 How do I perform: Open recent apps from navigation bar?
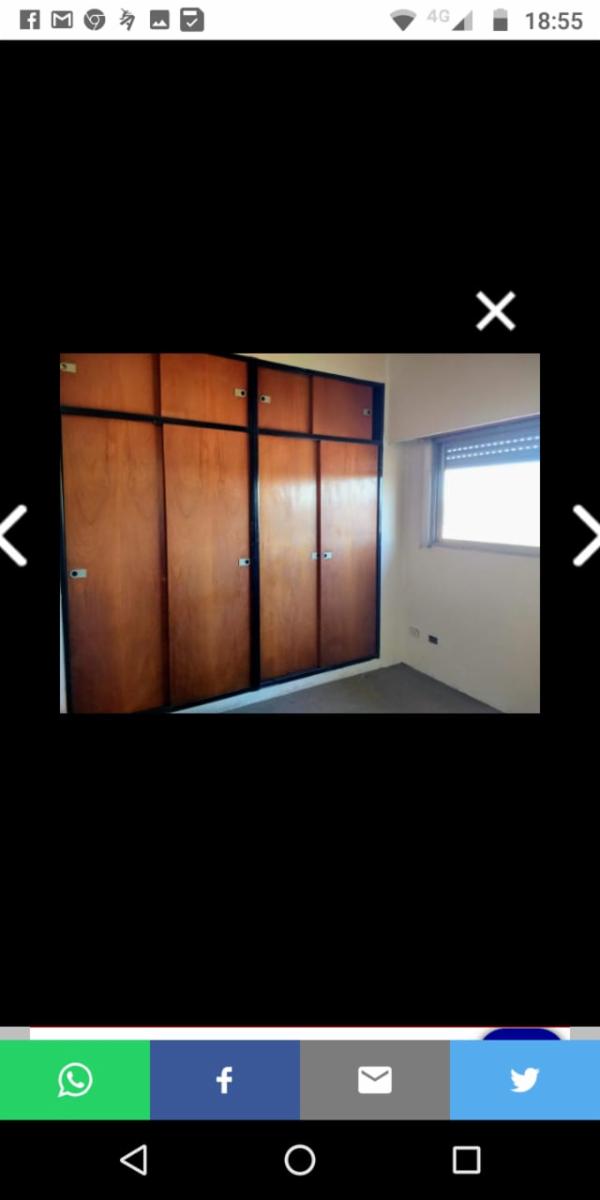(x=466, y=1160)
